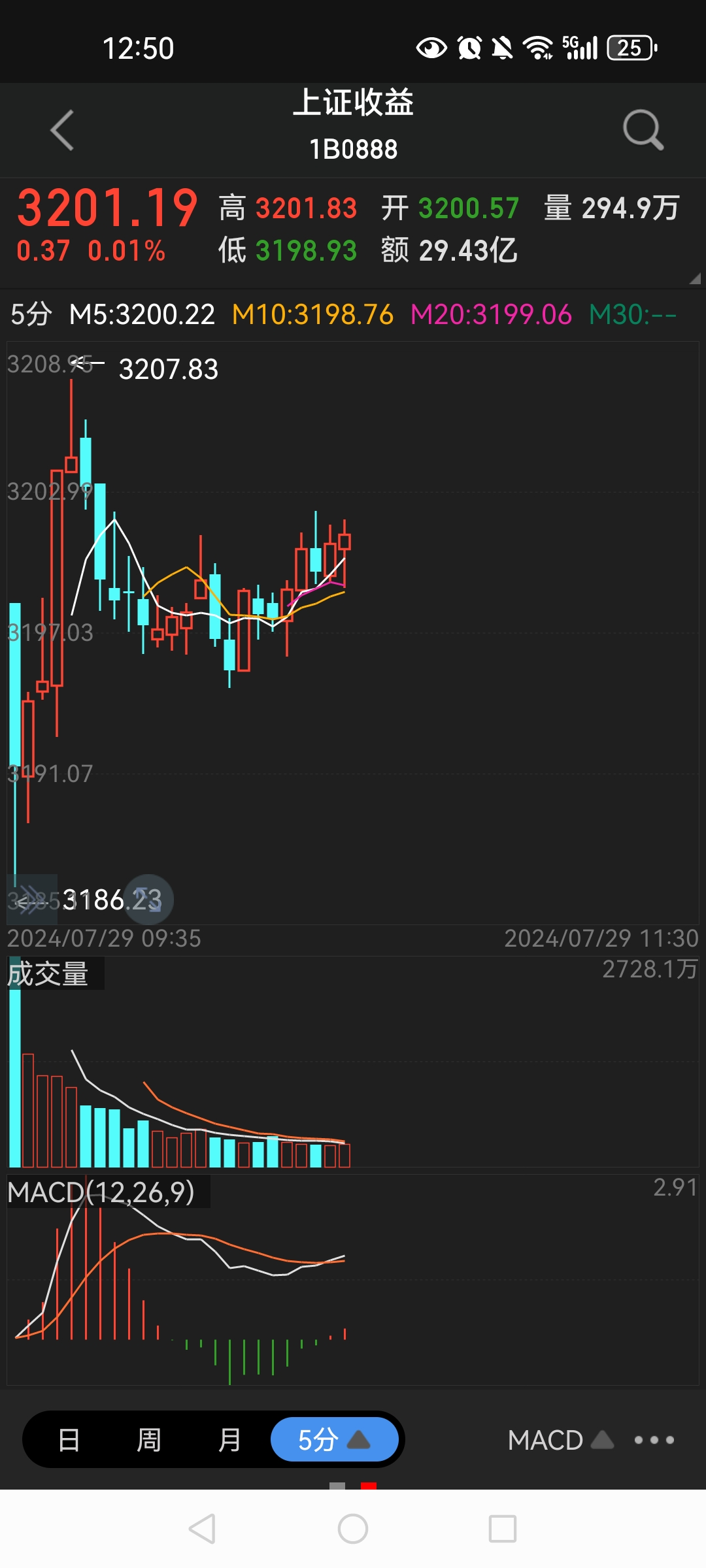This screenshot has height=1568, width=706.
Task: Switch to the 周 weekly chart
Action: (149, 1440)
